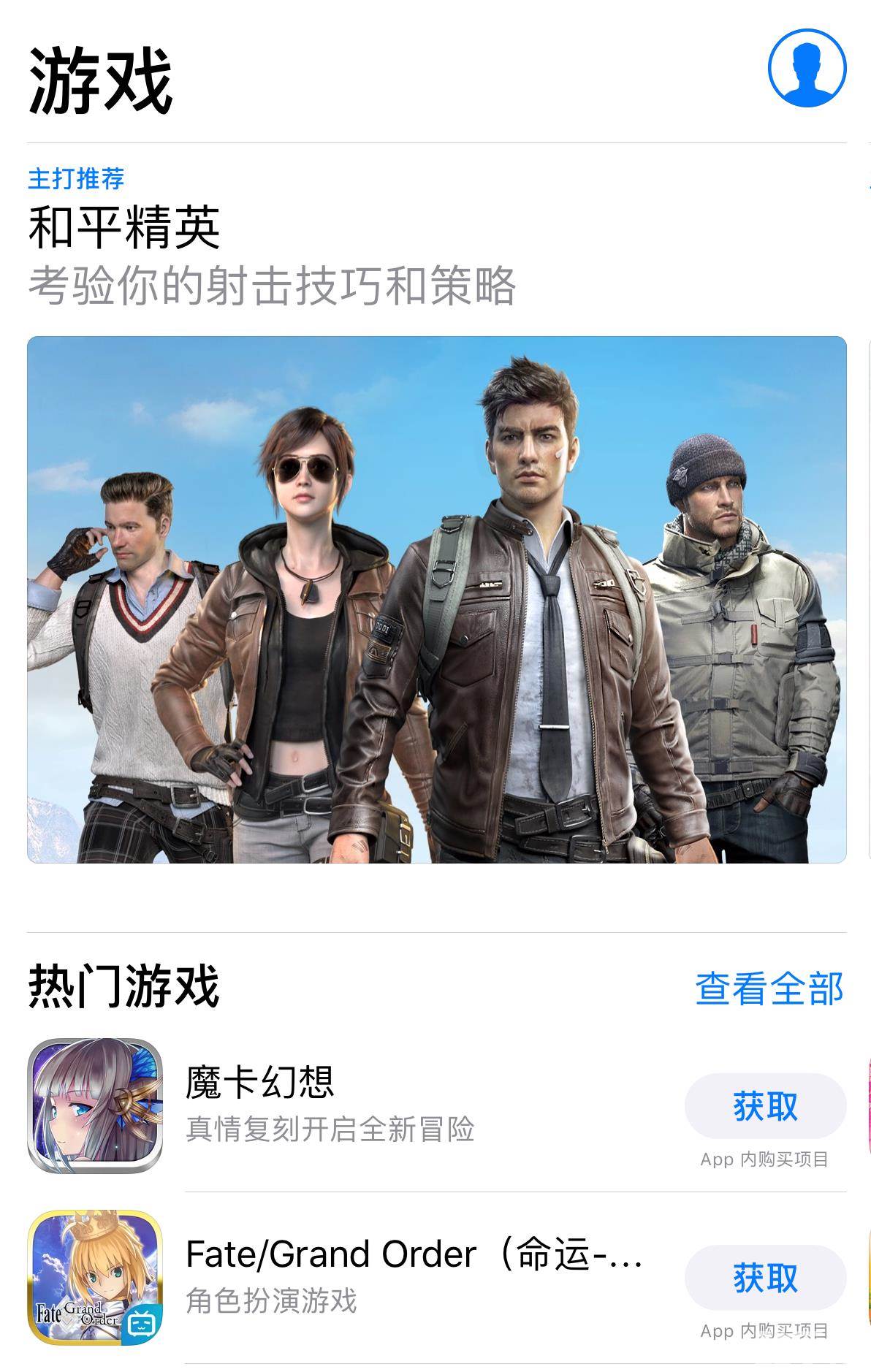Get Fate/Grand Order with the 获取 button
Image resolution: width=871 pixels, height=1372 pixels.
tap(764, 1277)
